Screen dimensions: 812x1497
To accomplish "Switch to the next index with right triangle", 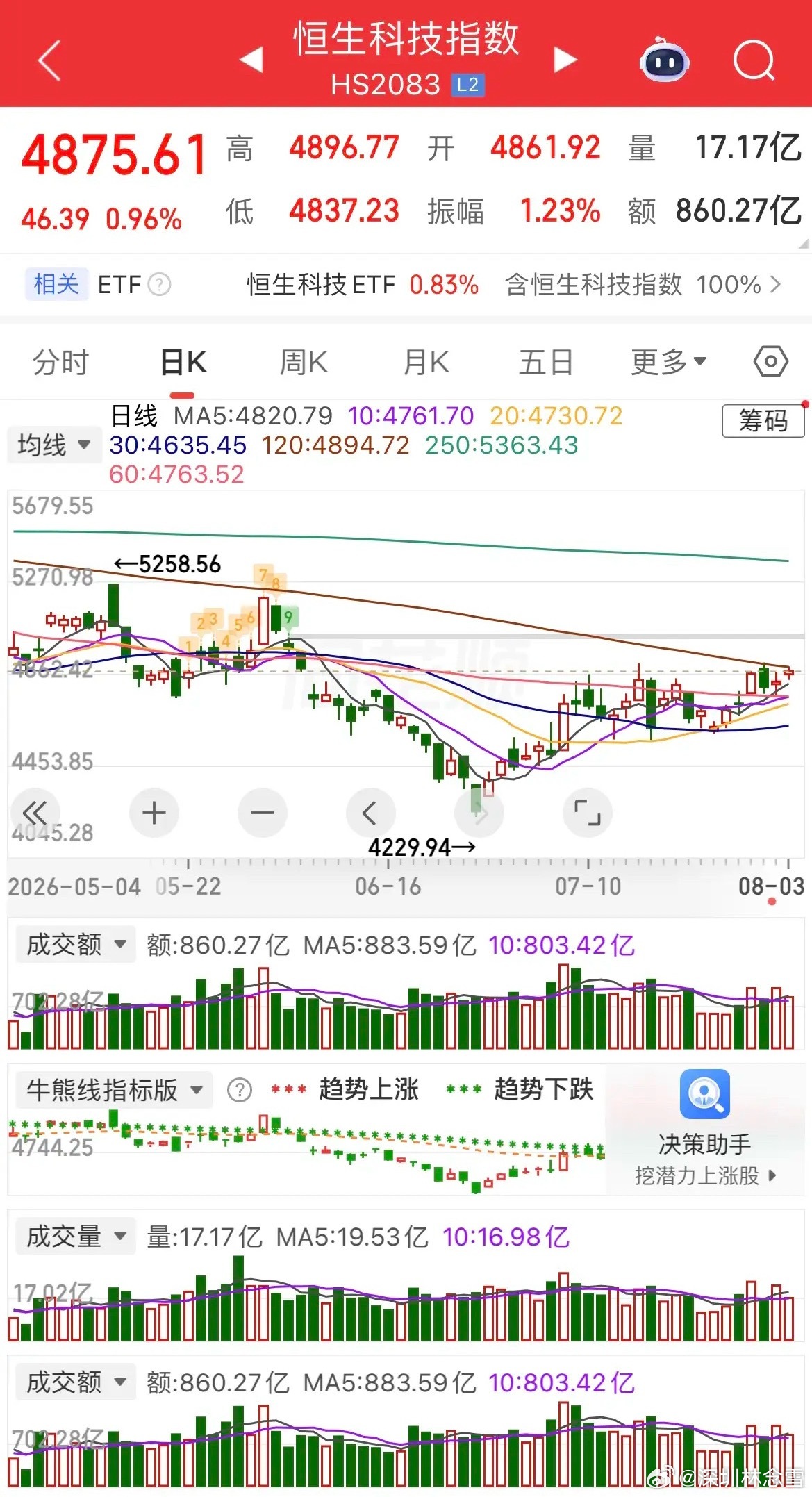I will coord(565,60).
